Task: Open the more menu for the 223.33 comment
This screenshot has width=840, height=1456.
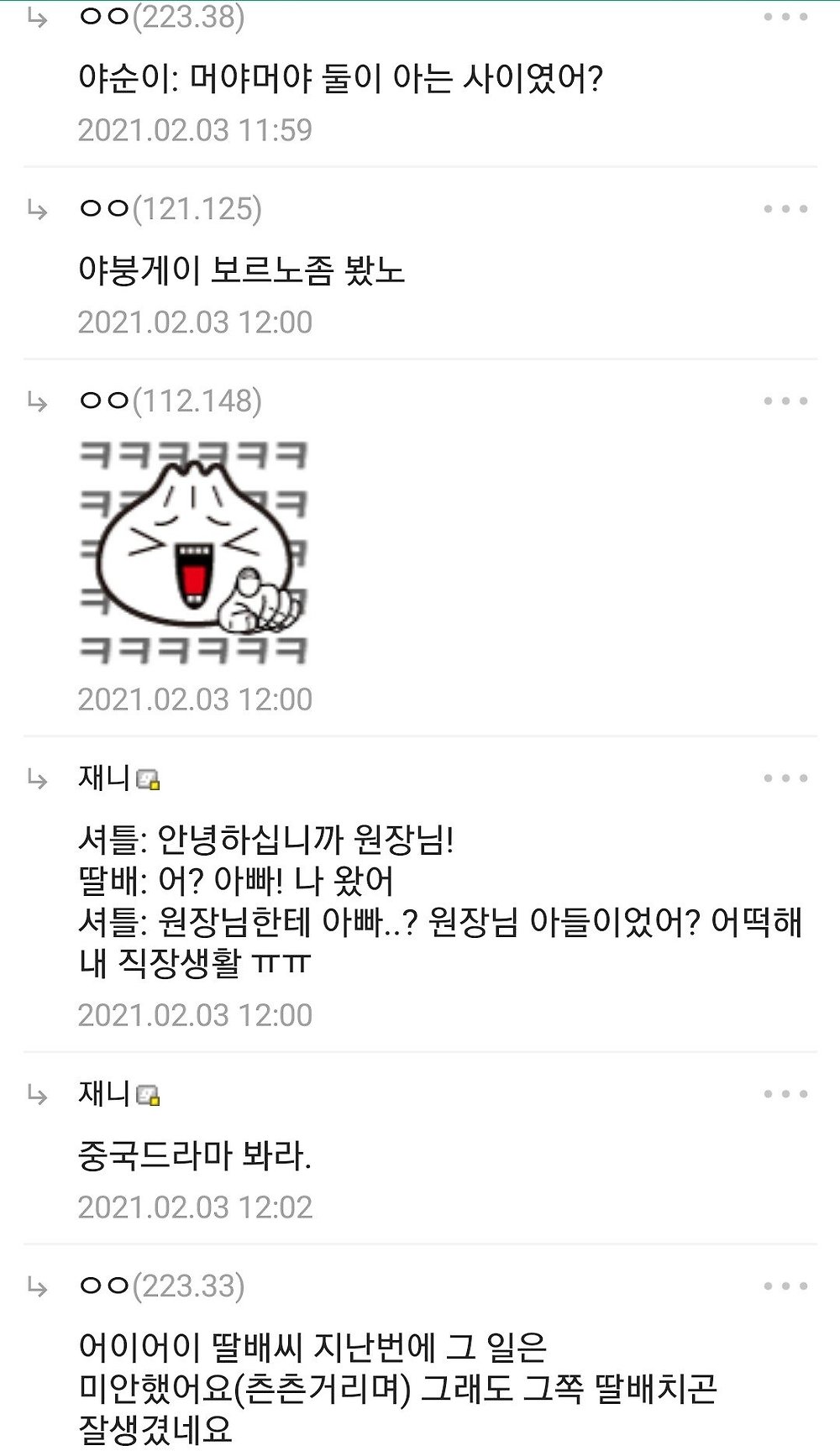Action: click(x=785, y=1286)
